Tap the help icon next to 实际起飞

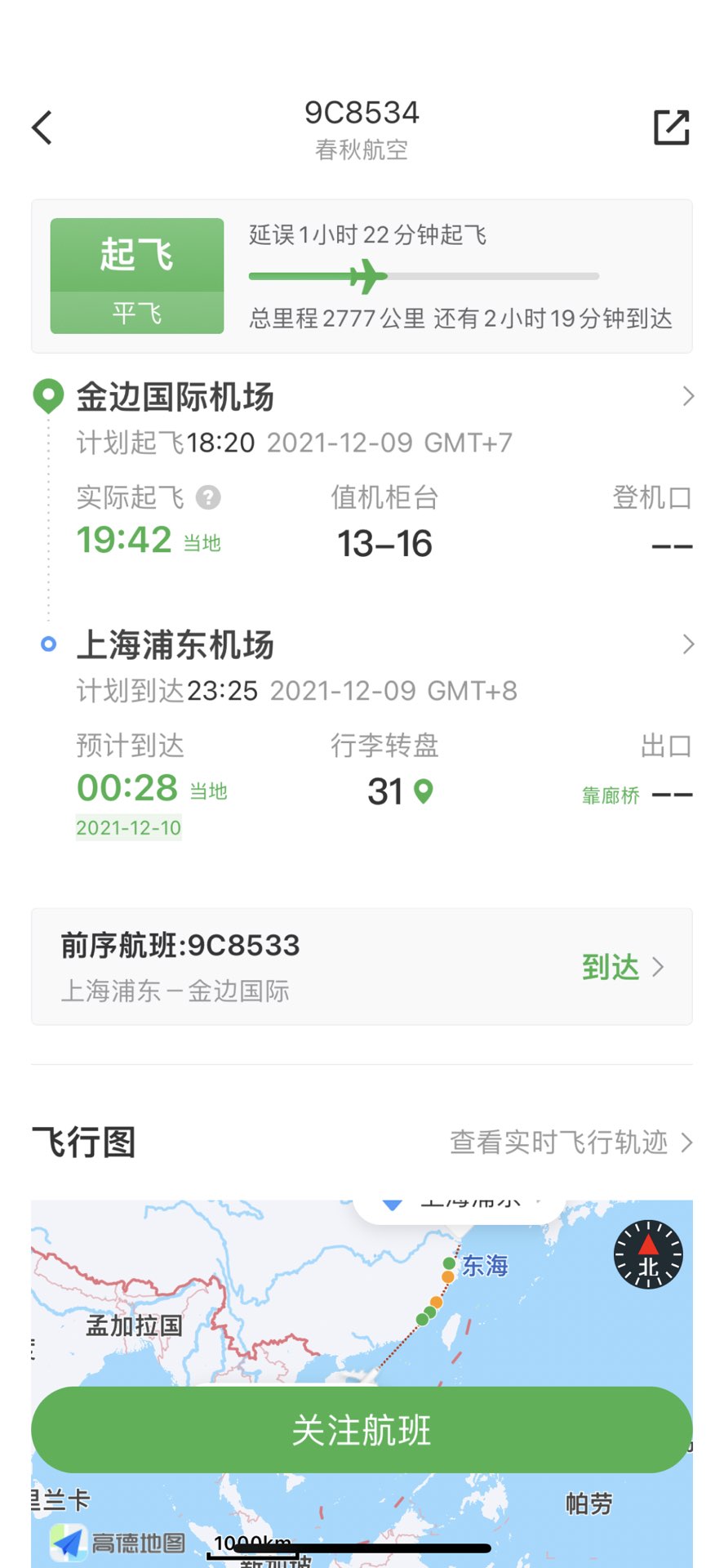point(208,497)
